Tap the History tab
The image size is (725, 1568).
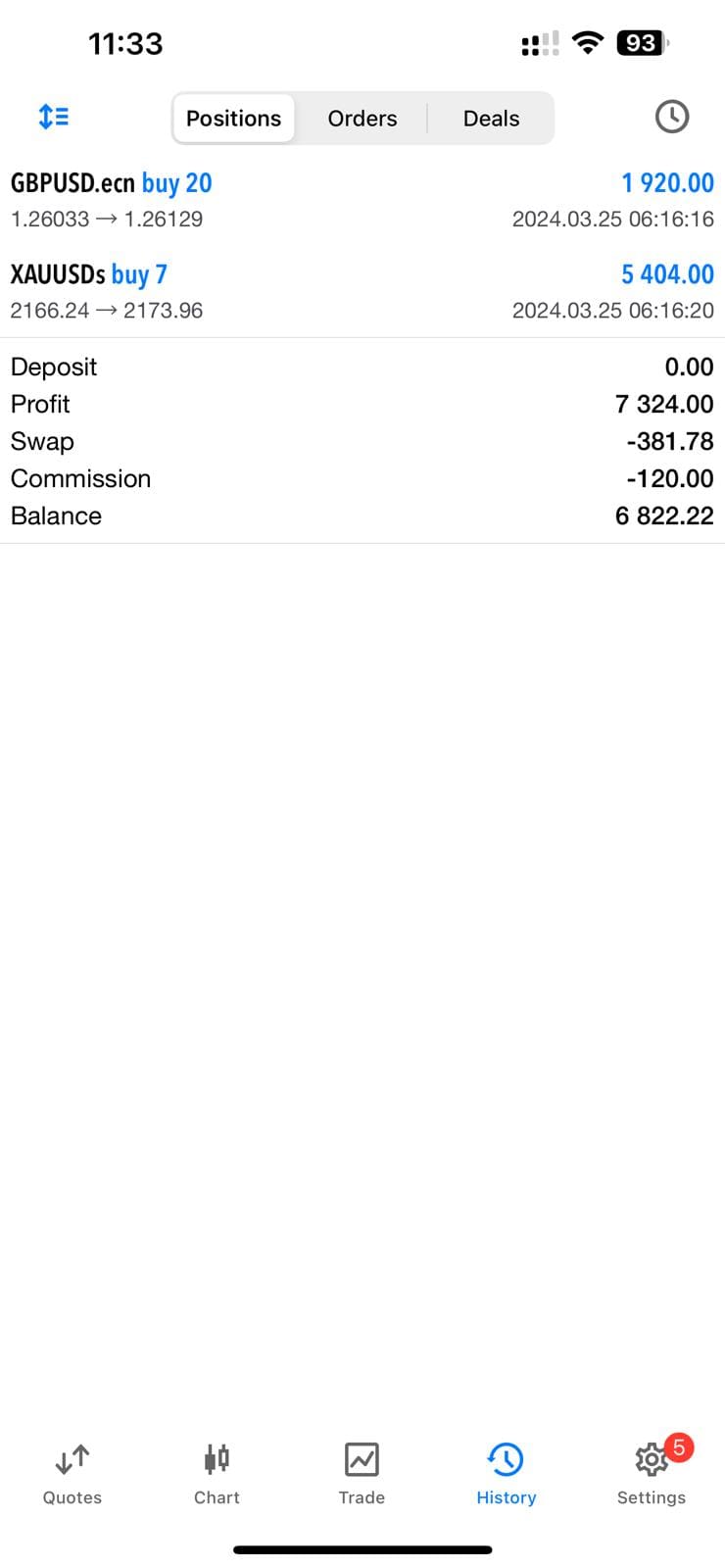coord(506,1474)
